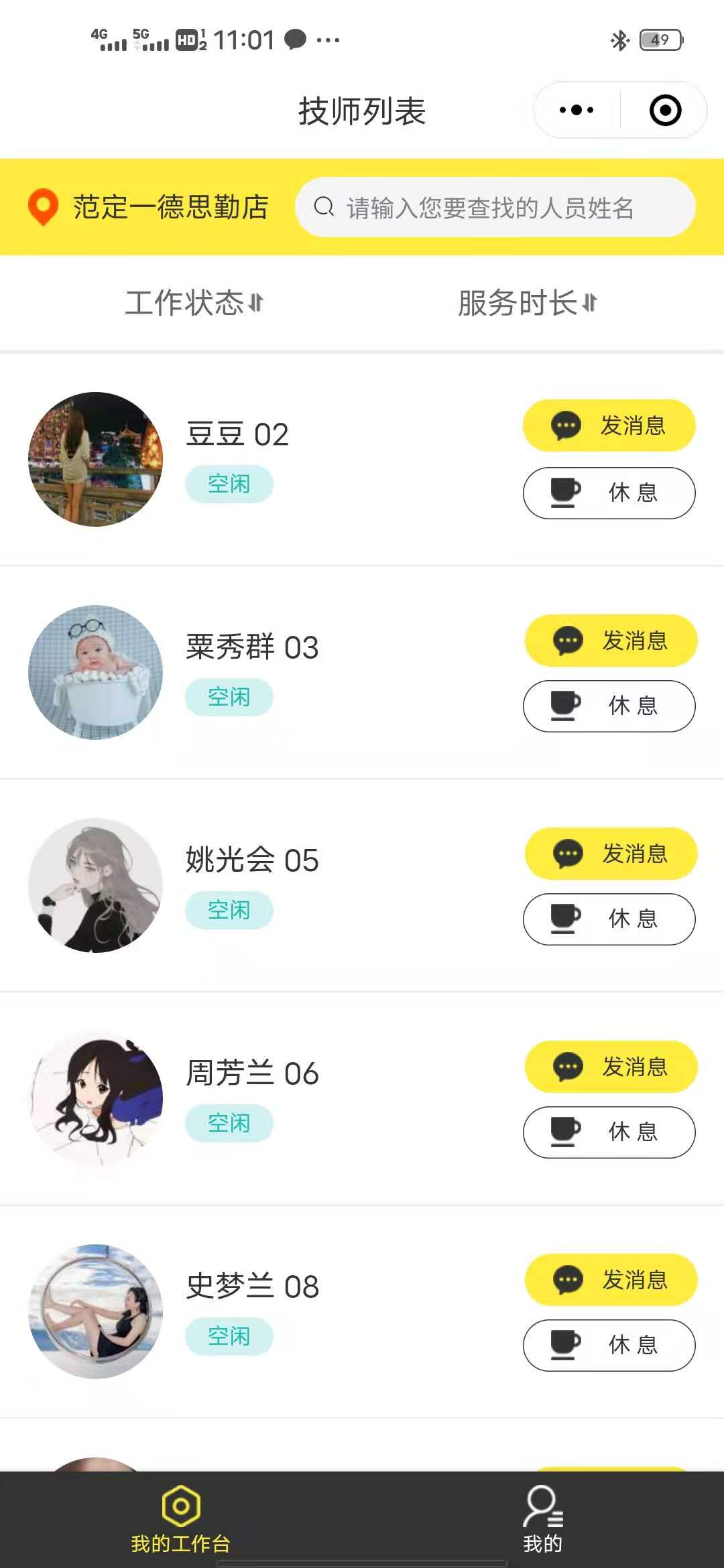Sort the list by 工作状态
The height and width of the screenshot is (1568, 724).
click(194, 303)
